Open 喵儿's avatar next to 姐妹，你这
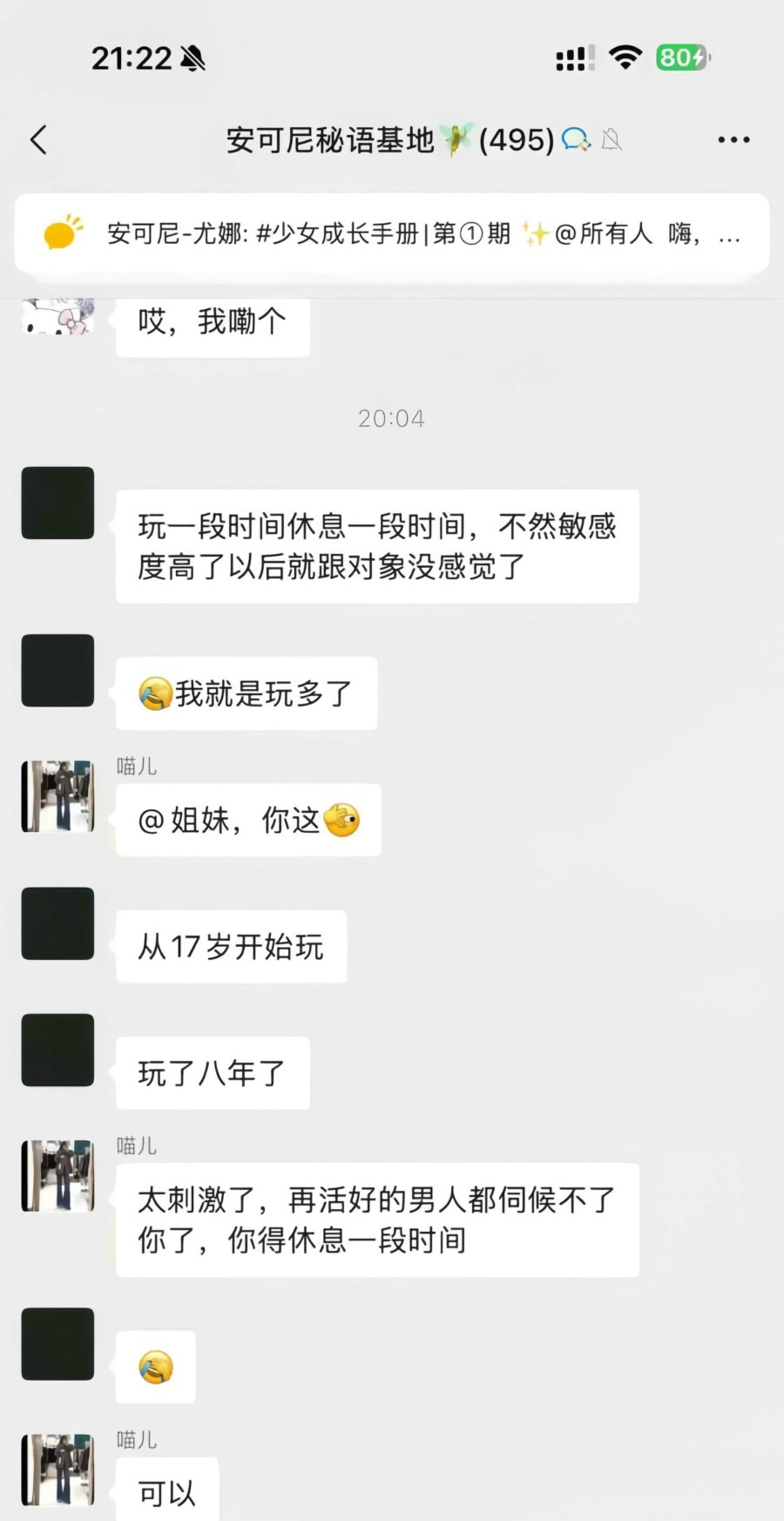The width and height of the screenshot is (784, 1521). (57, 796)
